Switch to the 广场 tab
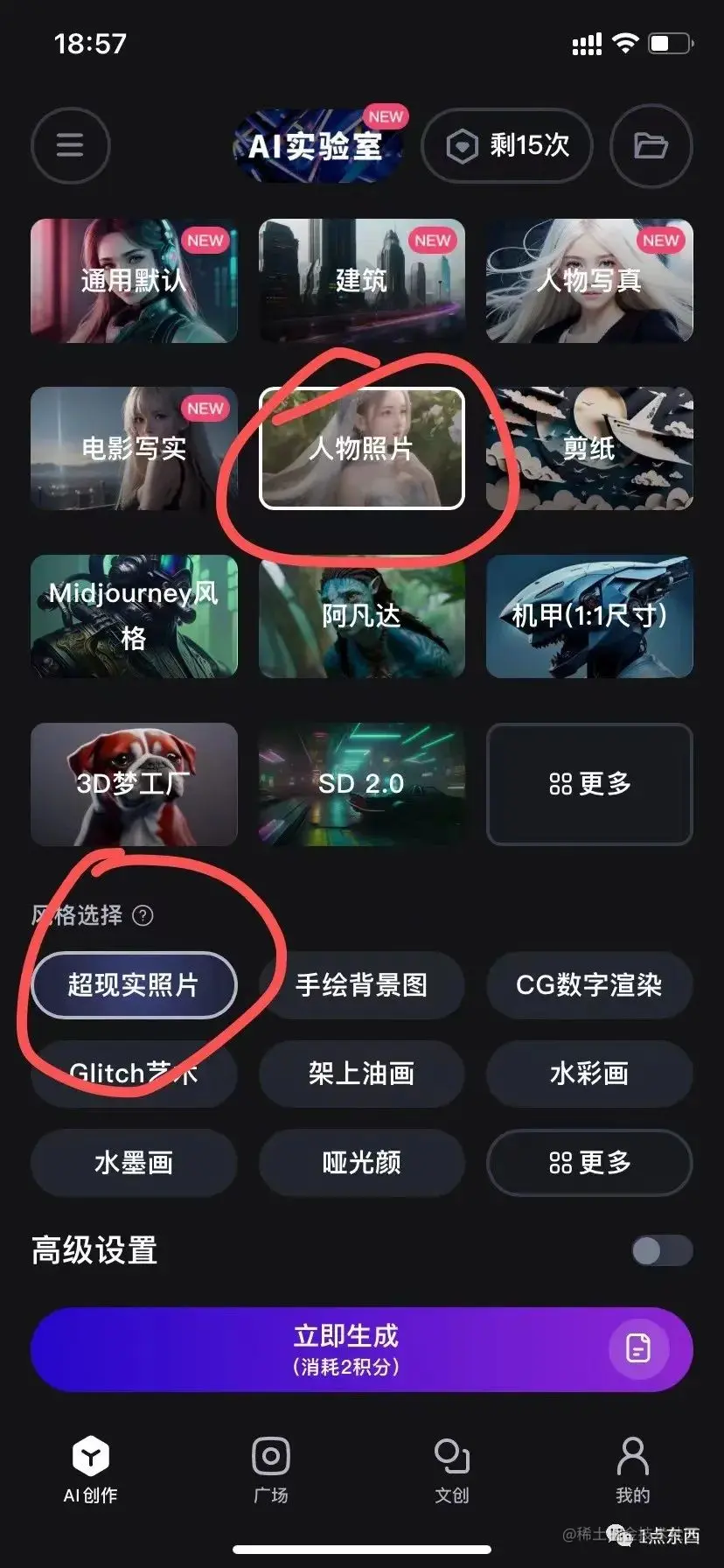The height and width of the screenshot is (1568, 724). 271,1469
